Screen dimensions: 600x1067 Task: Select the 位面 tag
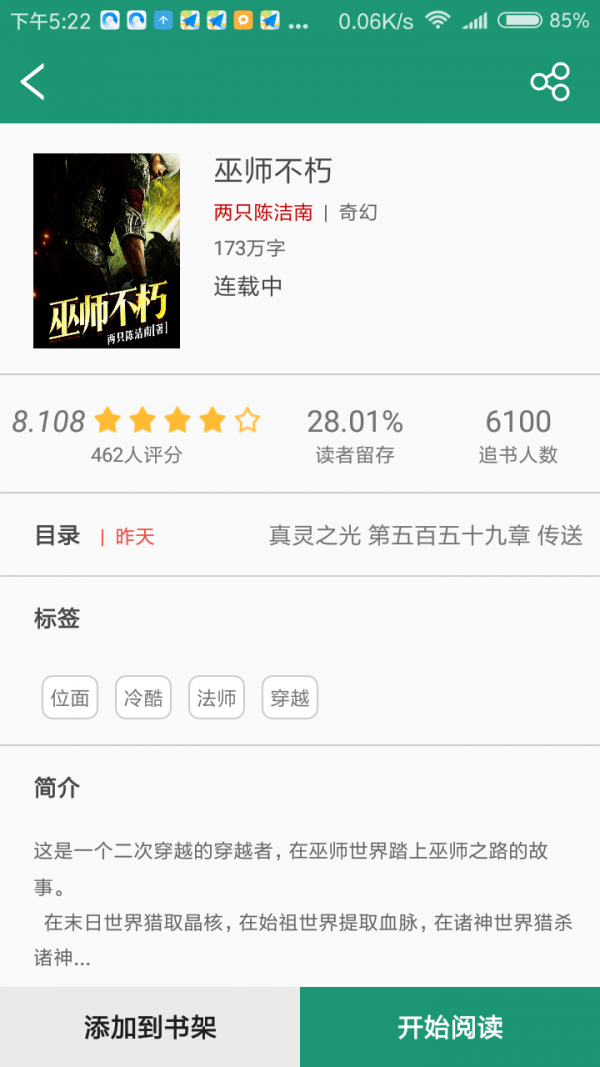(70, 697)
